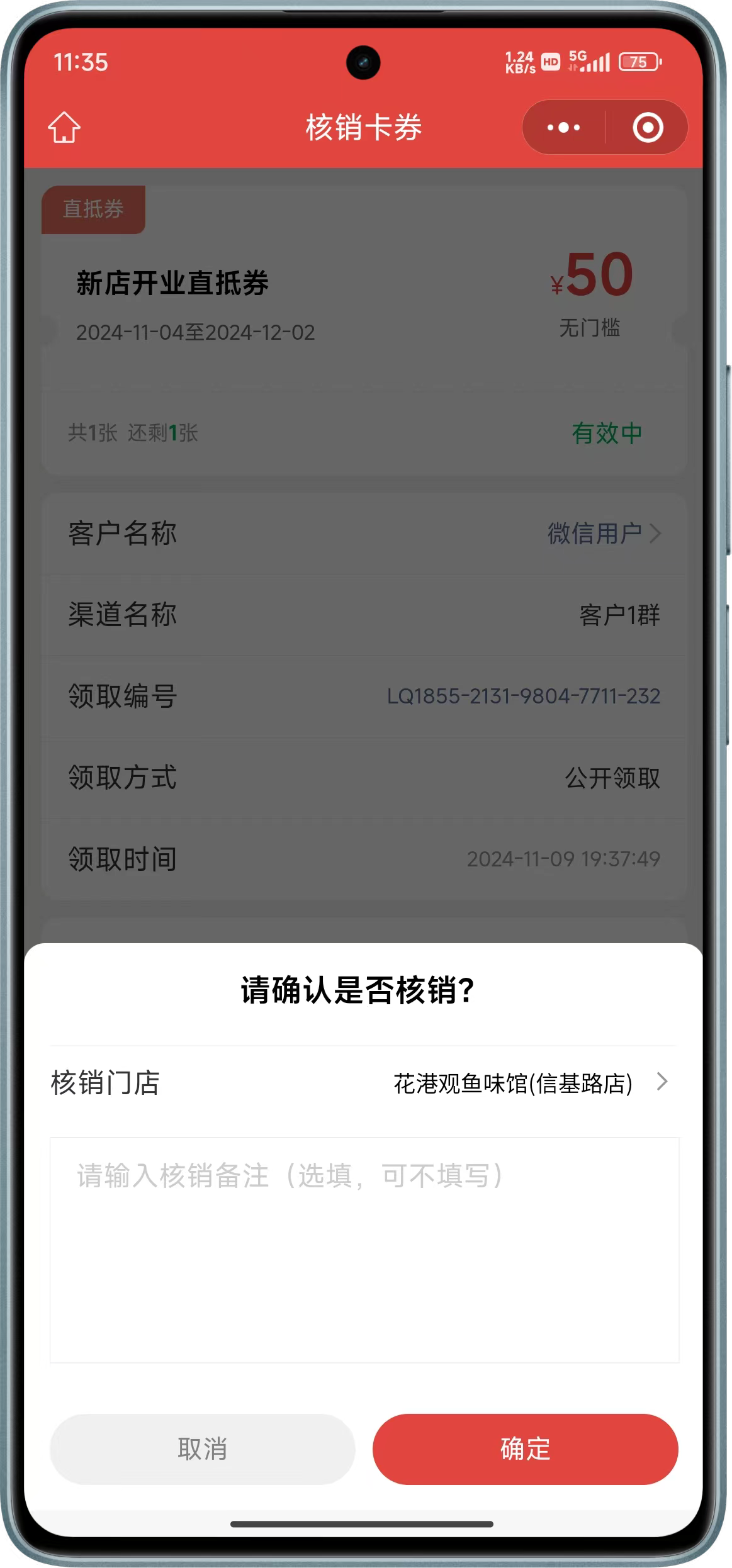Close the mini program via circle icon
This screenshot has height=1568, width=732.
point(648,128)
